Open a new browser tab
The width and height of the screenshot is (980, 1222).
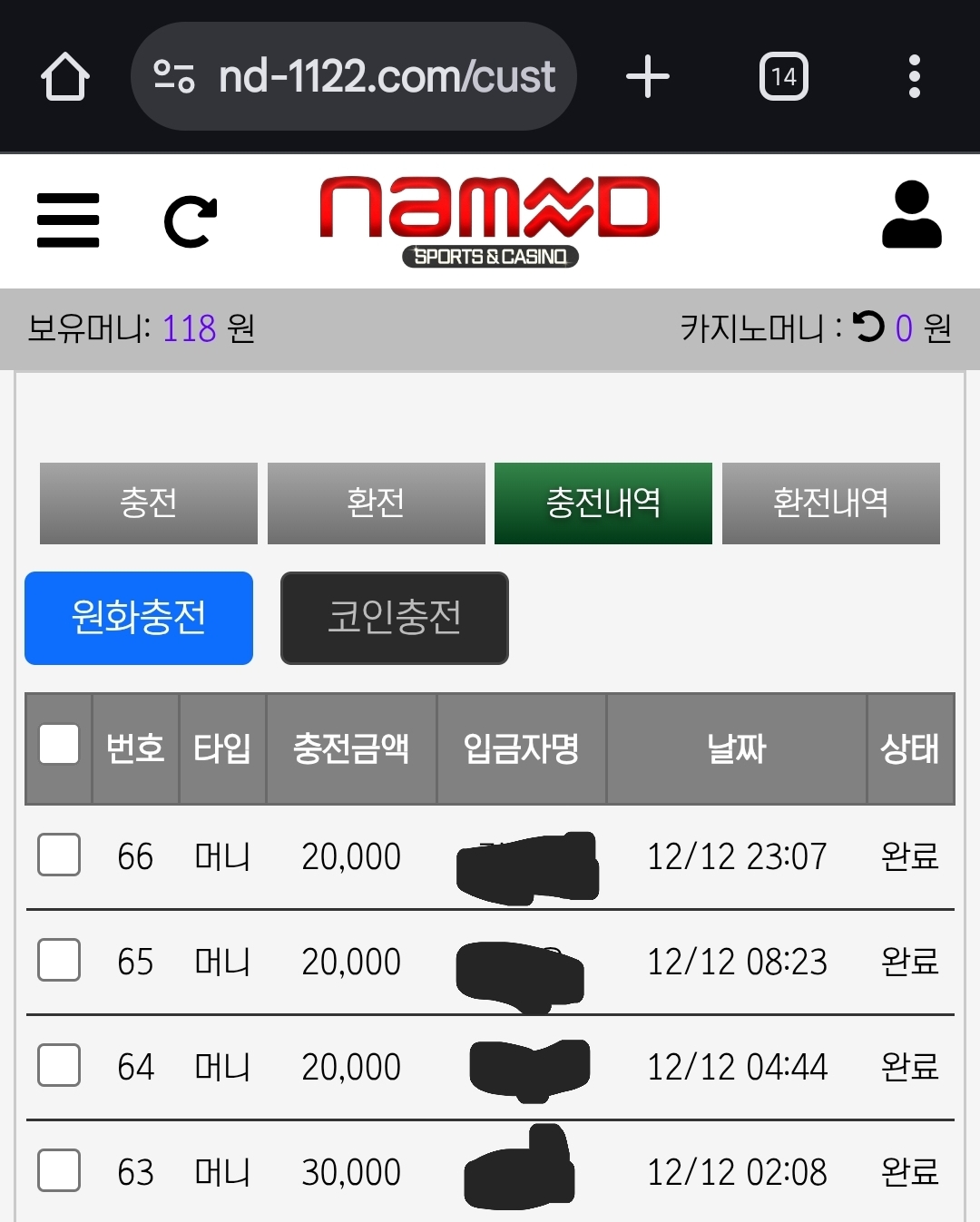pyautogui.click(x=648, y=76)
